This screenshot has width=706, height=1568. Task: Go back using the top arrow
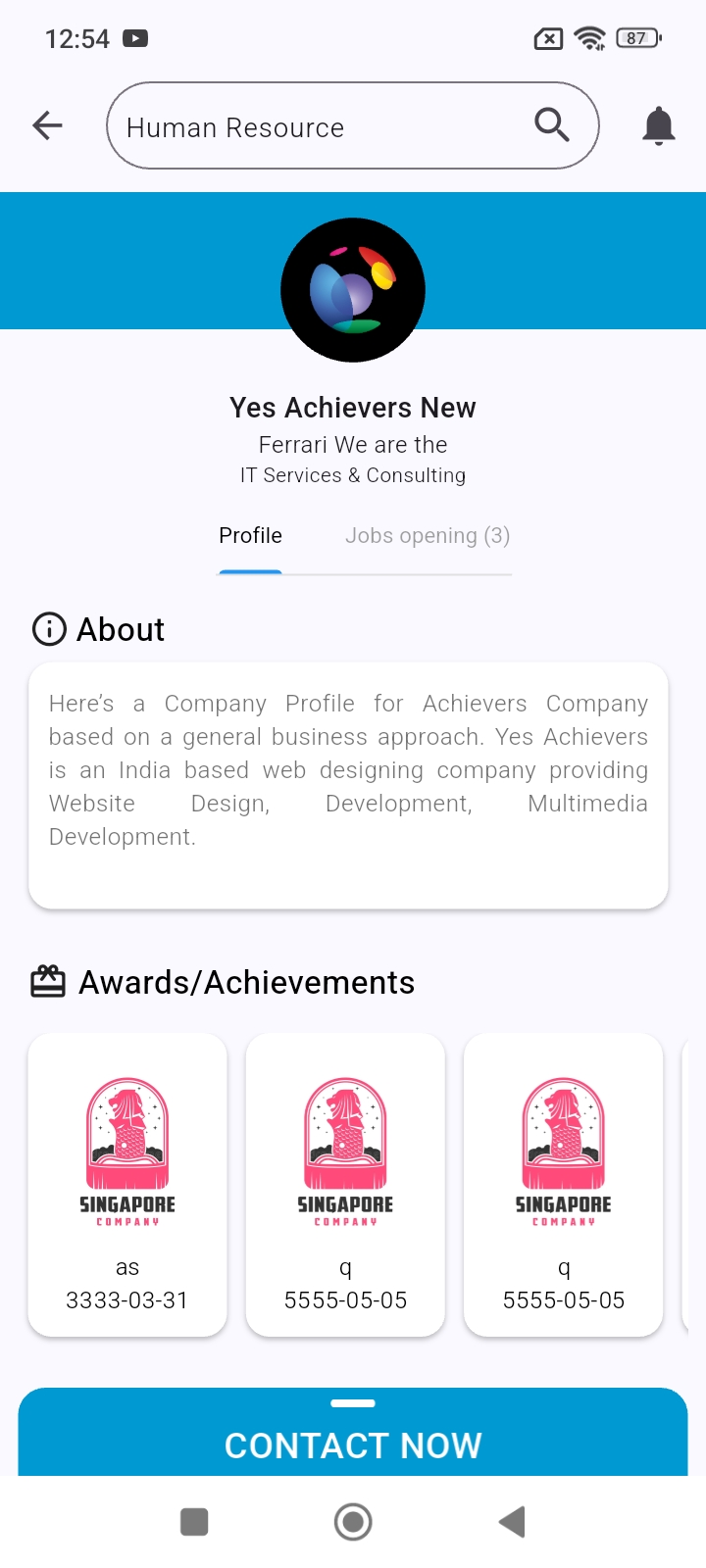pos(47,125)
